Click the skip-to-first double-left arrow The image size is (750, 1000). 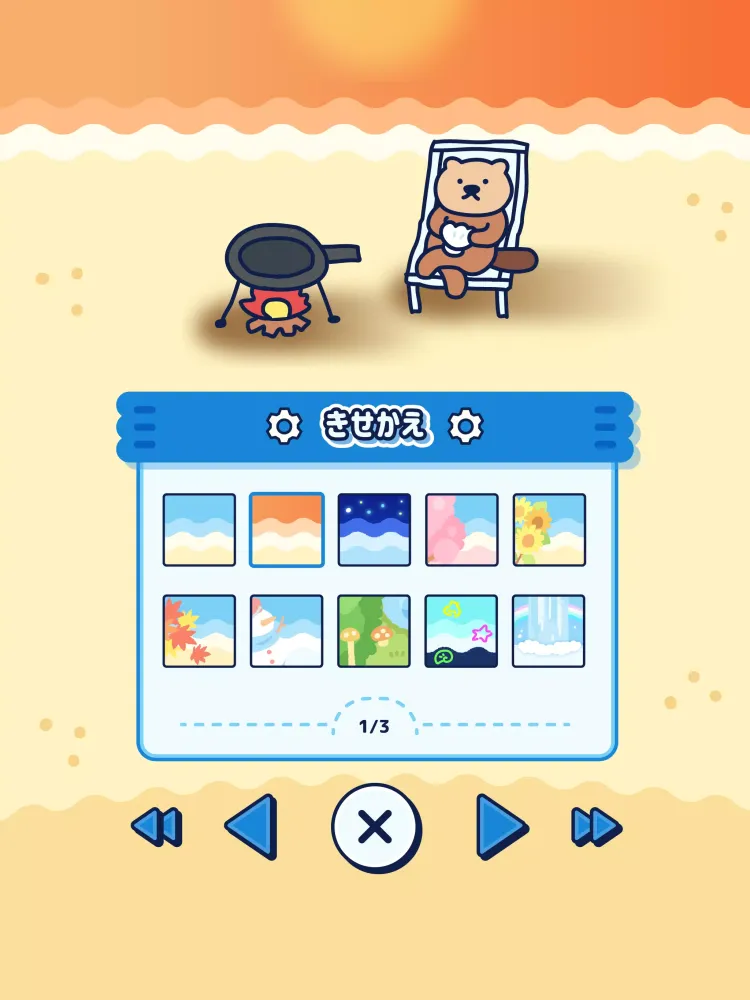(x=158, y=827)
